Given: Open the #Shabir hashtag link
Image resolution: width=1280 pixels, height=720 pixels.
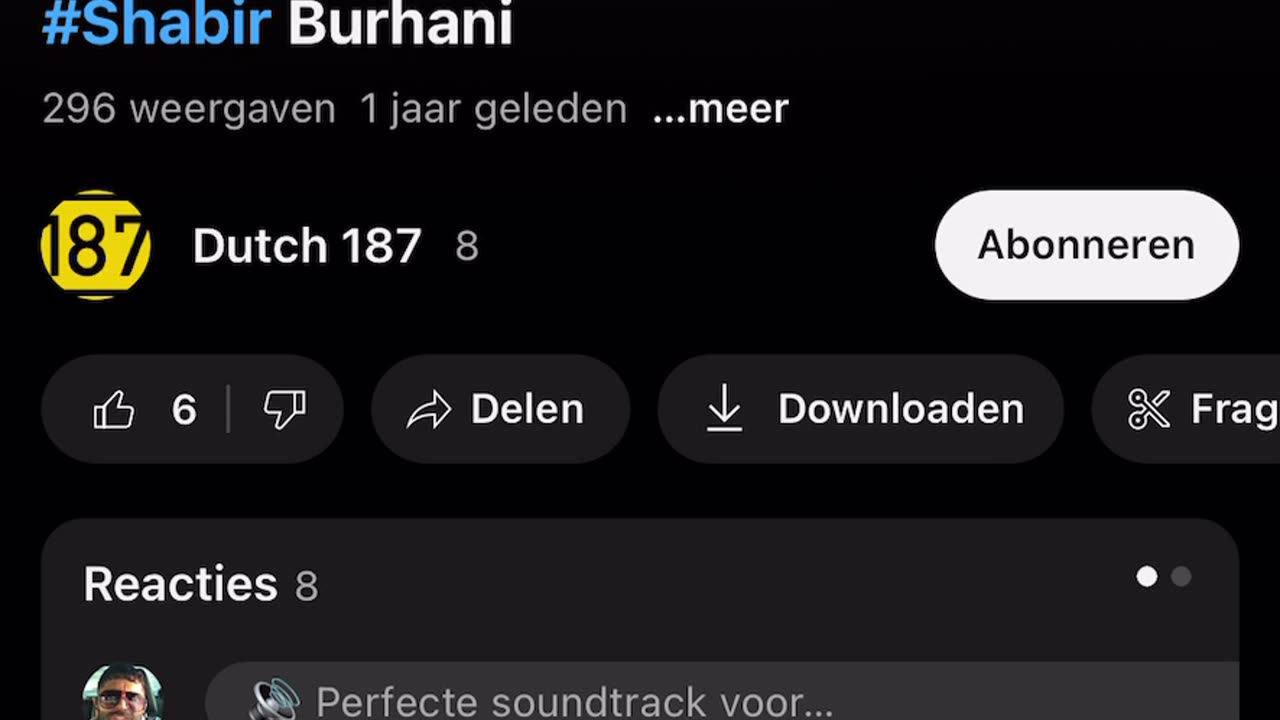Looking at the screenshot, I should [x=156, y=24].
